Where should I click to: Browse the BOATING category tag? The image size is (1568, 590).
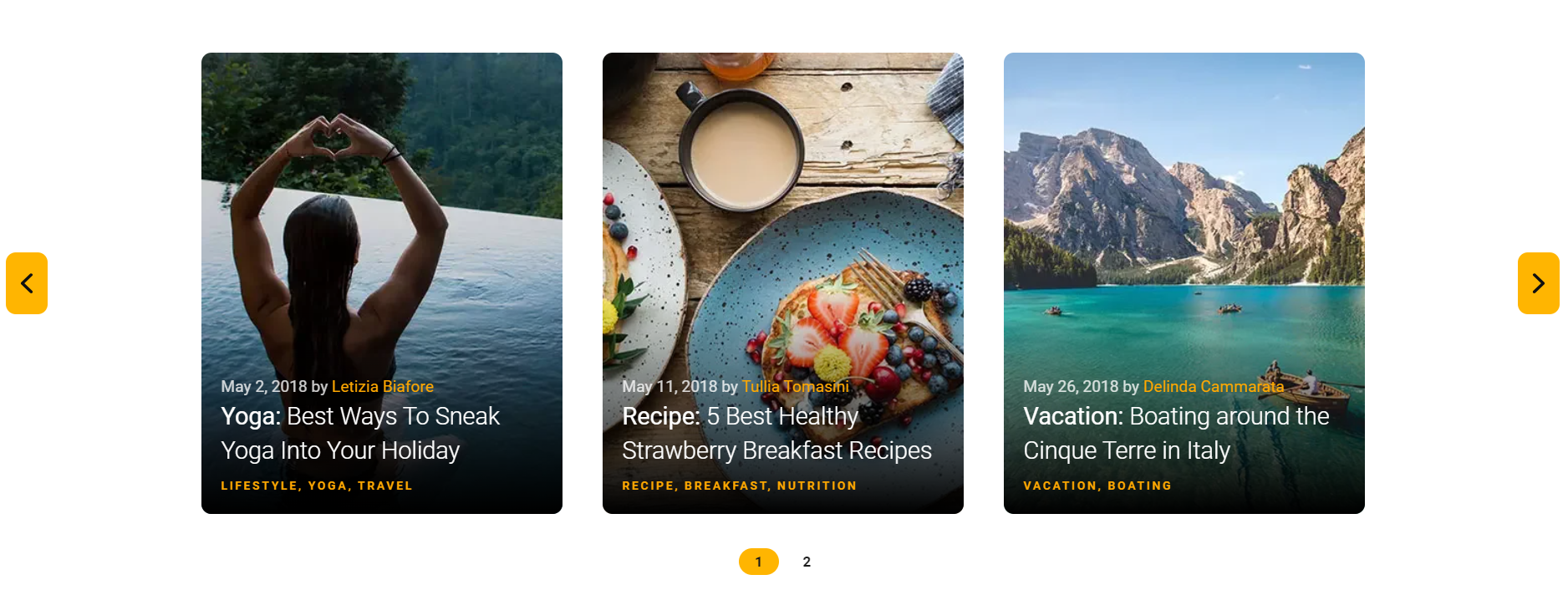[x=1139, y=486]
